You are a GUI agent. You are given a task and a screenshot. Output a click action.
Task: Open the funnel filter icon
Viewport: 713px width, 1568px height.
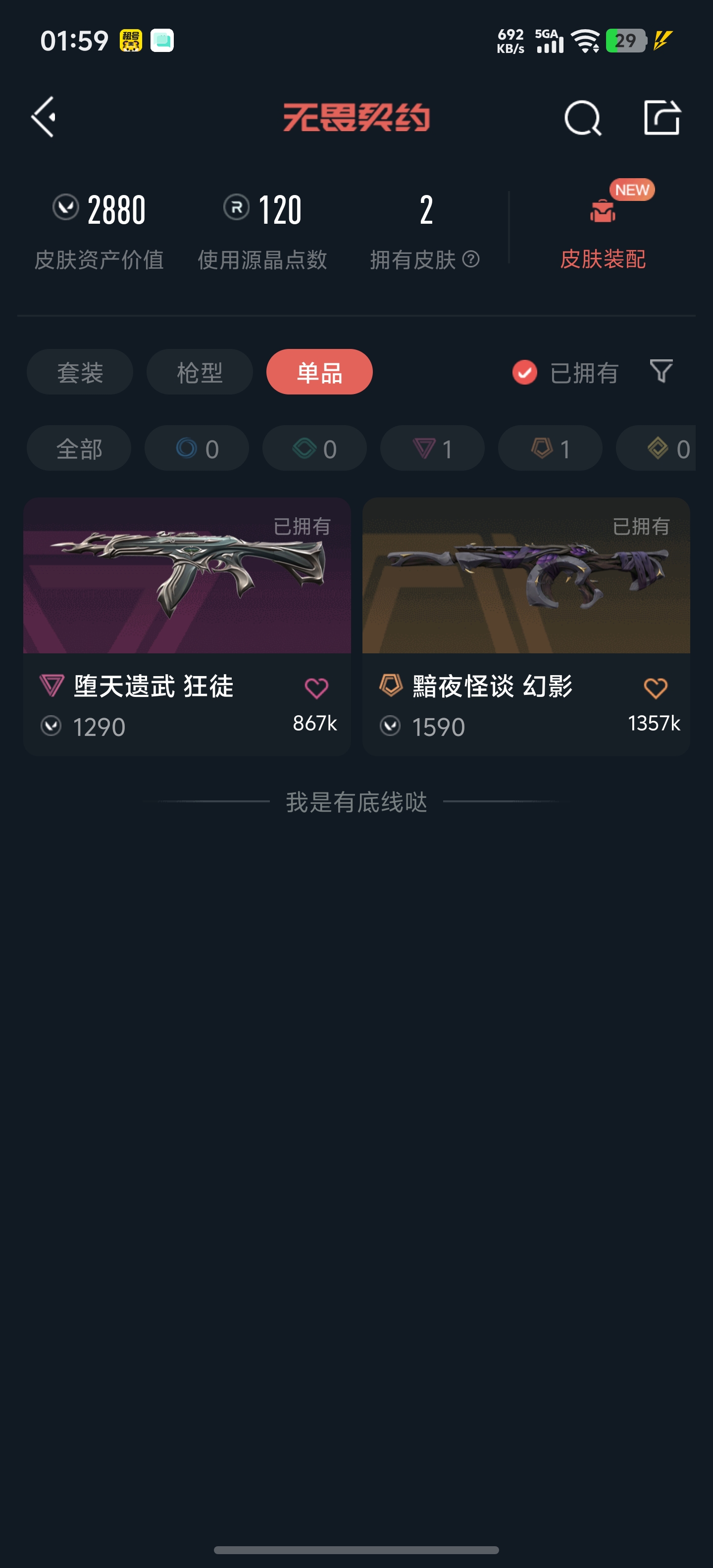pos(661,371)
